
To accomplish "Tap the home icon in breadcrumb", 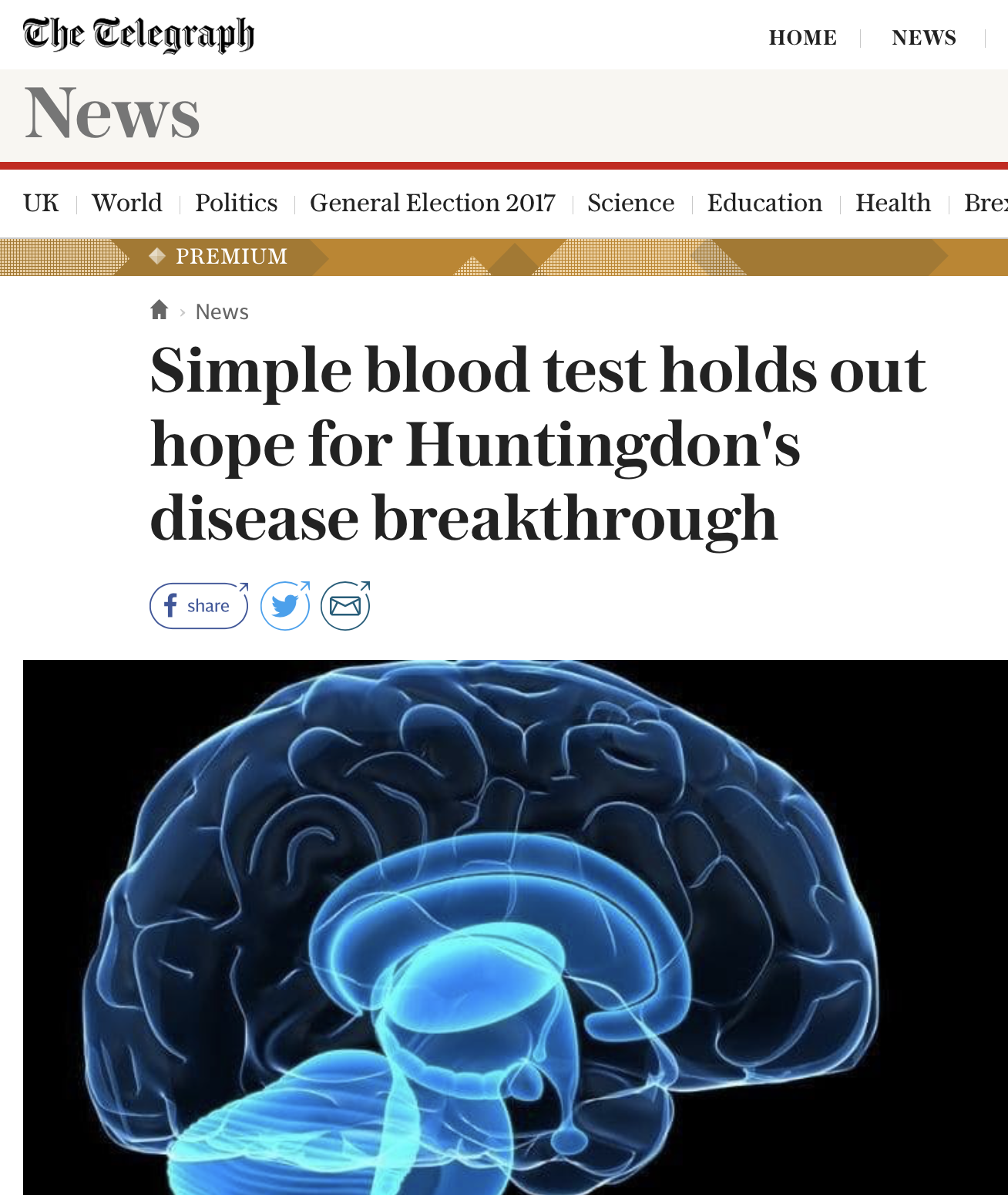I will 160,310.
